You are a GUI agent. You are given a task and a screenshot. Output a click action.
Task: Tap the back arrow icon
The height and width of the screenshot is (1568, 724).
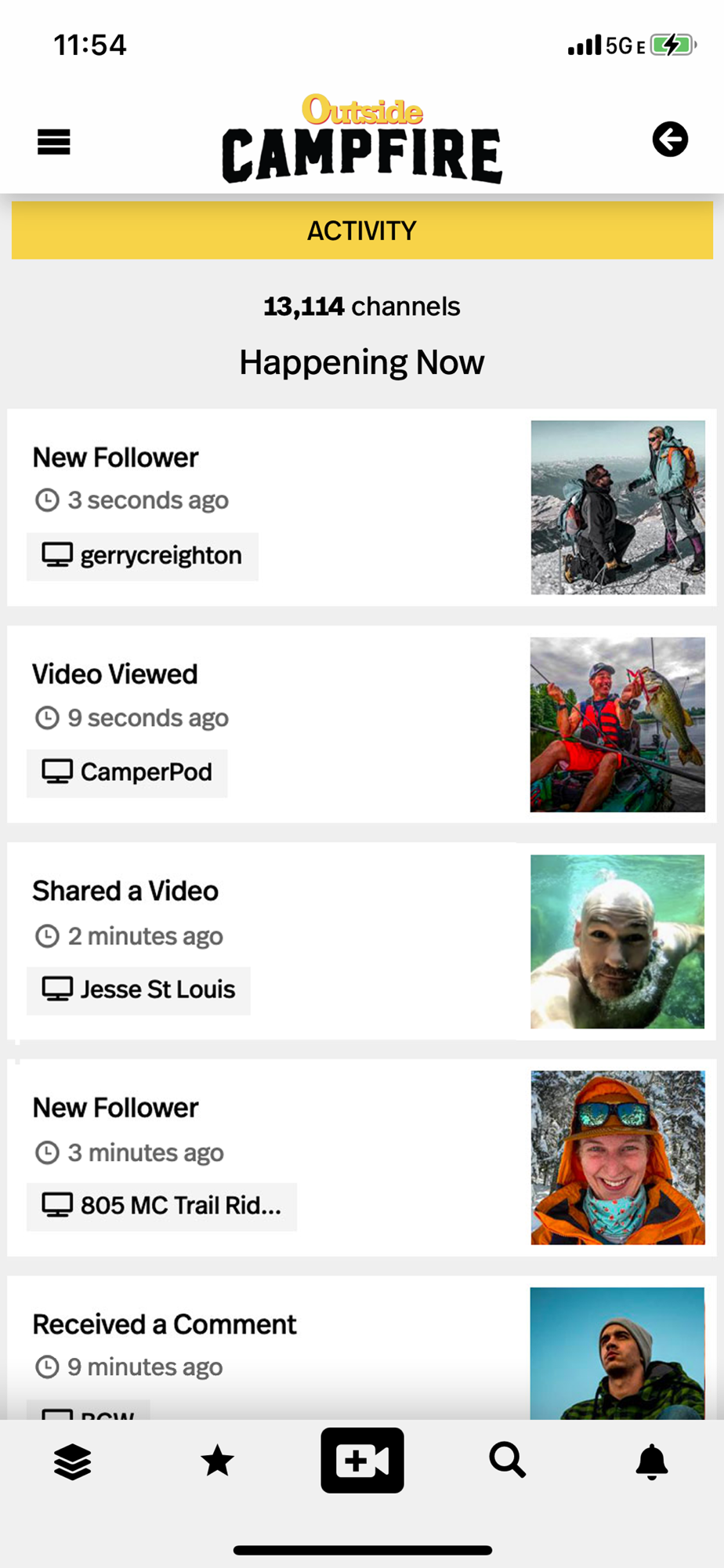(x=670, y=140)
